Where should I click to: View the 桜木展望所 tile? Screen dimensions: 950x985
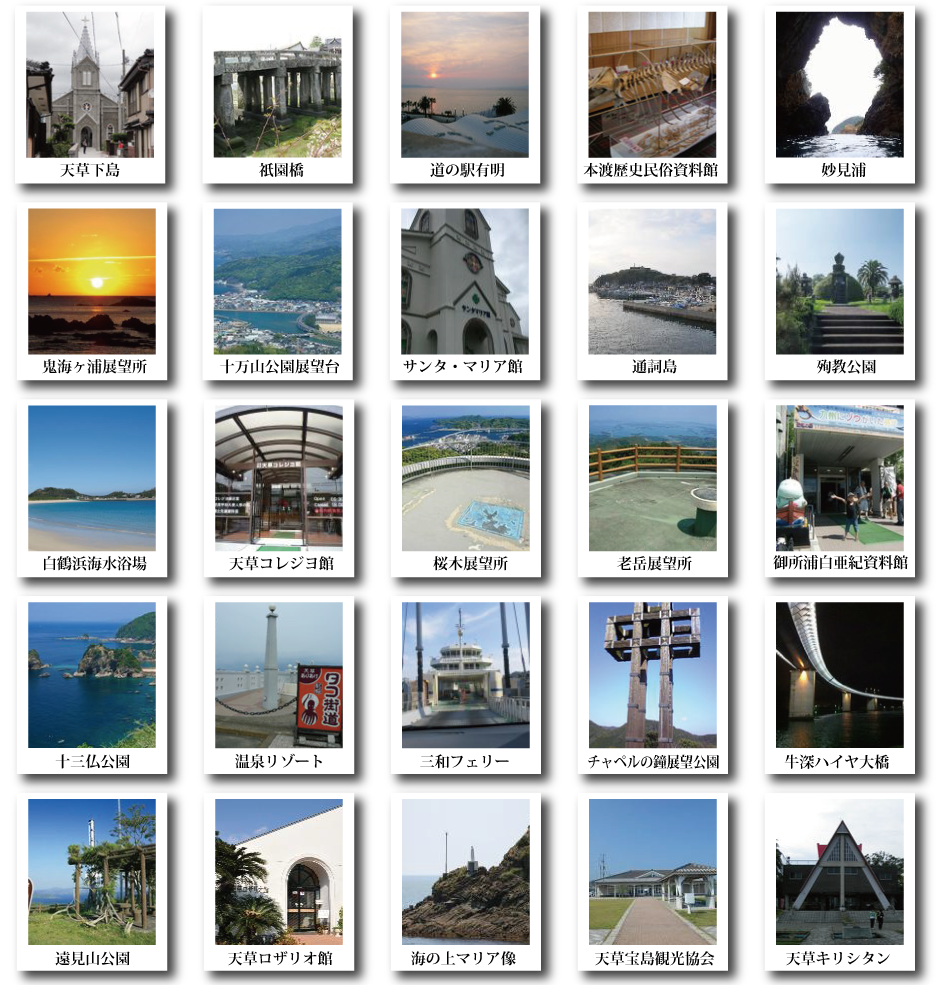tap(465, 488)
